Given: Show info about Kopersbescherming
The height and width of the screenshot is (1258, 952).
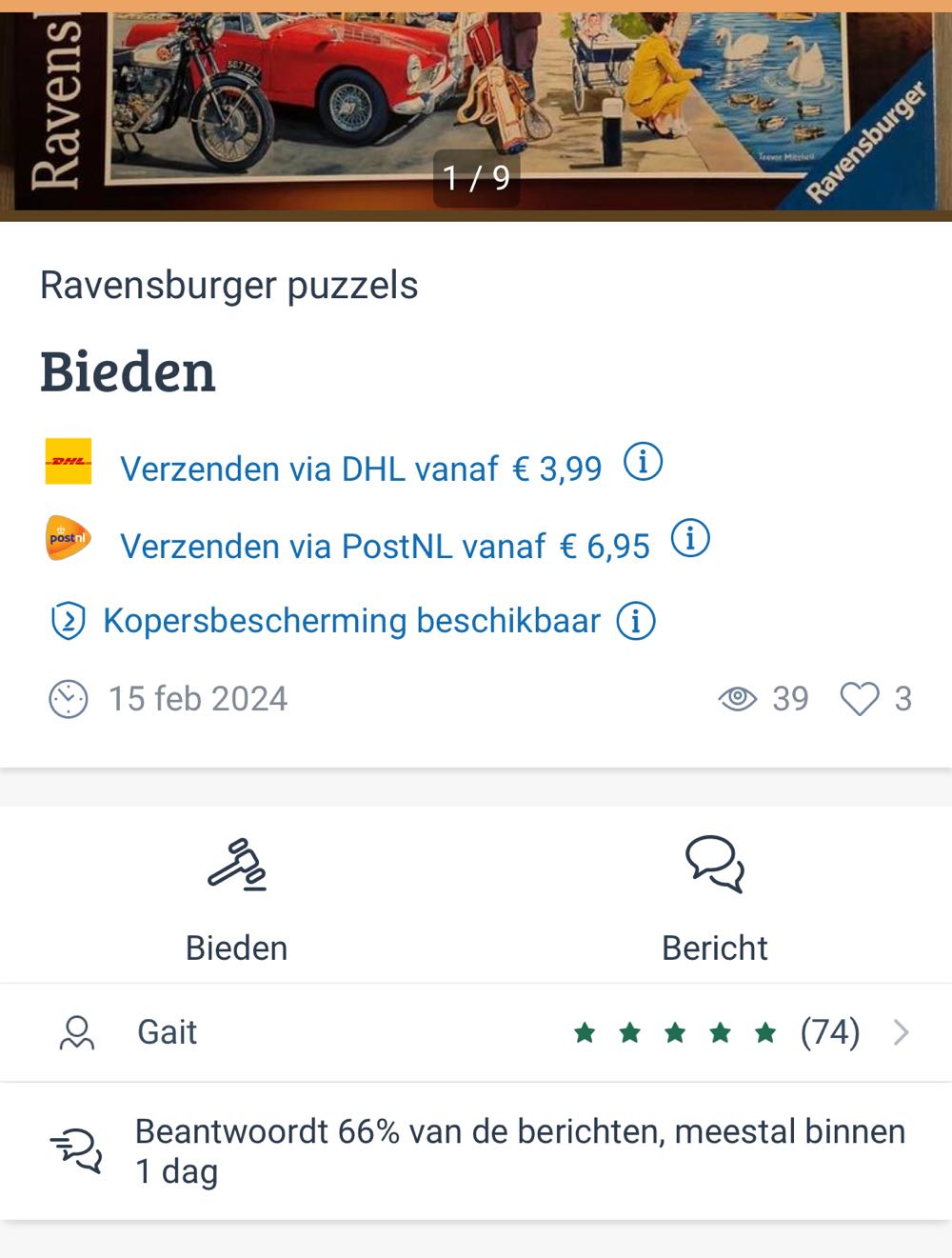Looking at the screenshot, I should [x=636, y=622].
